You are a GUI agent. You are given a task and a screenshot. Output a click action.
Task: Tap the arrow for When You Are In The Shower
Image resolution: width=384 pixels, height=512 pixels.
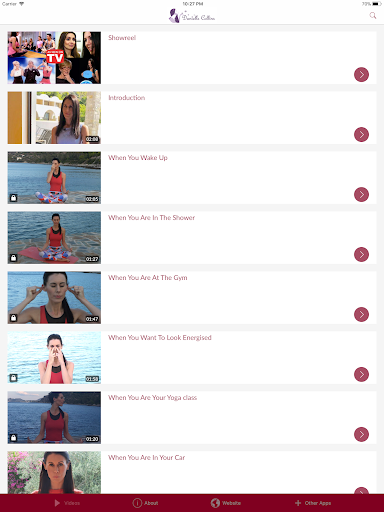click(361, 254)
